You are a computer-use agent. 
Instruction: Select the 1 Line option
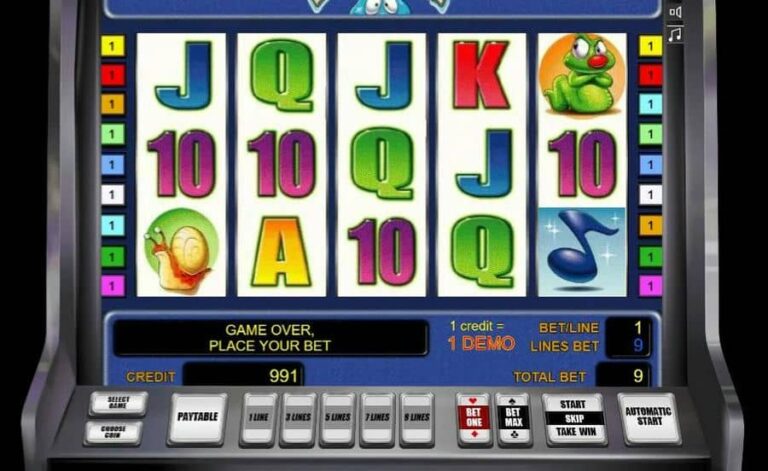pyautogui.click(x=258, y=416)
